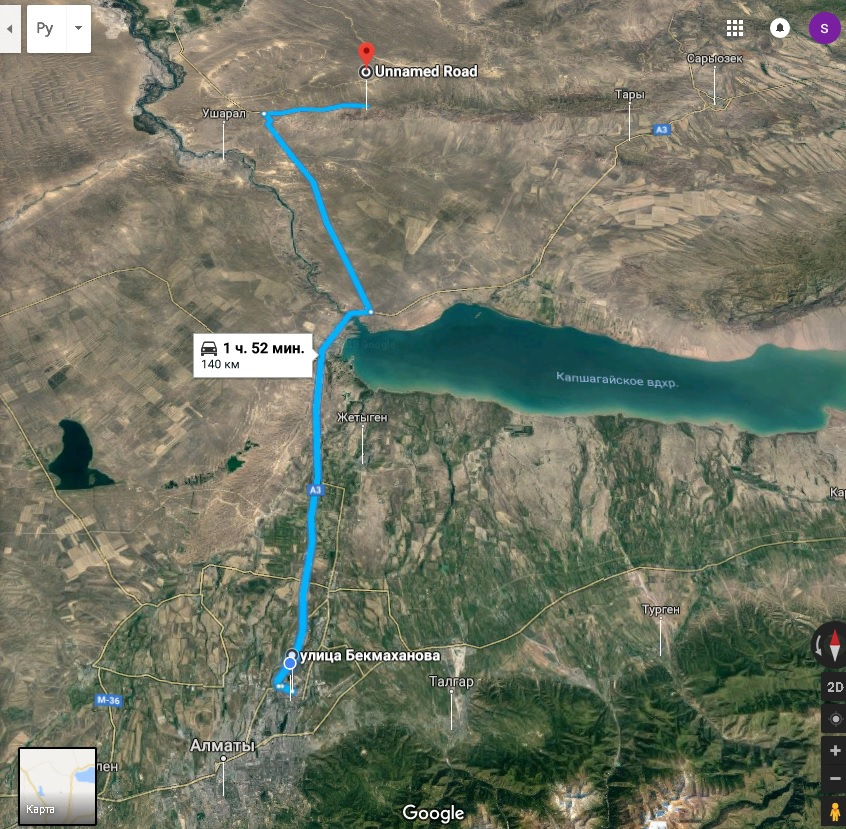Toggle the 2D view button

(834, 687)
